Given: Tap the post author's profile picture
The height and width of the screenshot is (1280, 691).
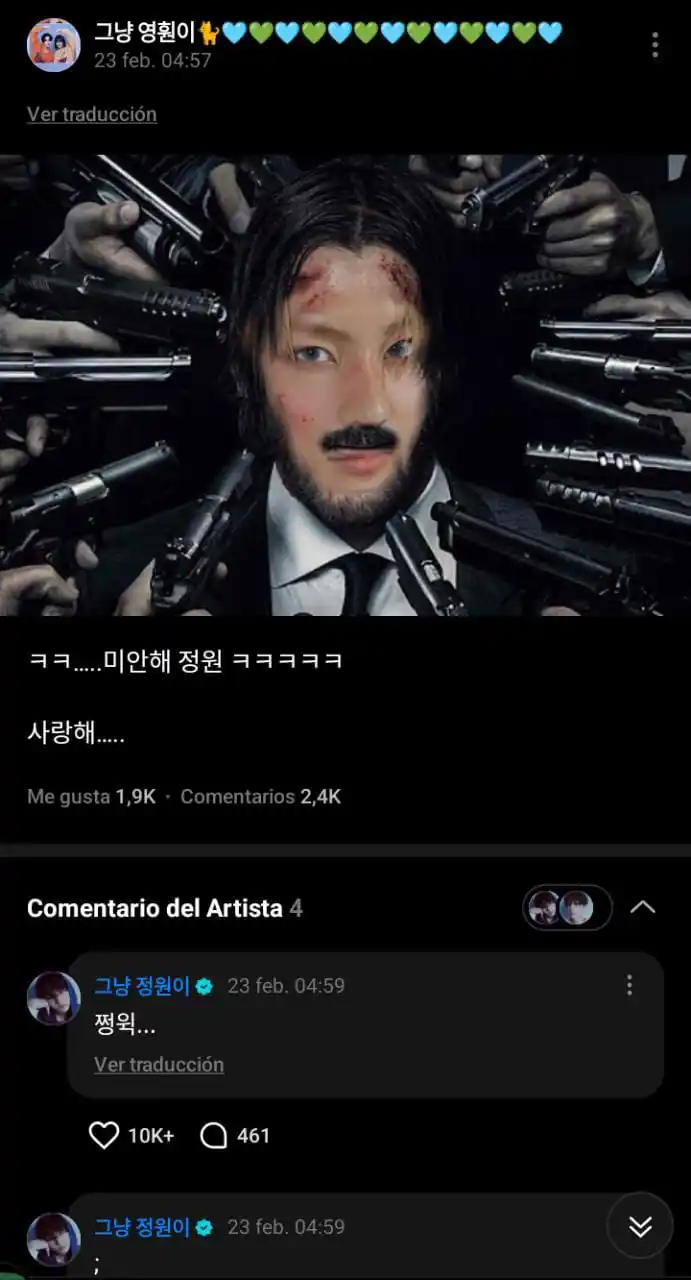Looking at the screenshot, I should [53, 45].
